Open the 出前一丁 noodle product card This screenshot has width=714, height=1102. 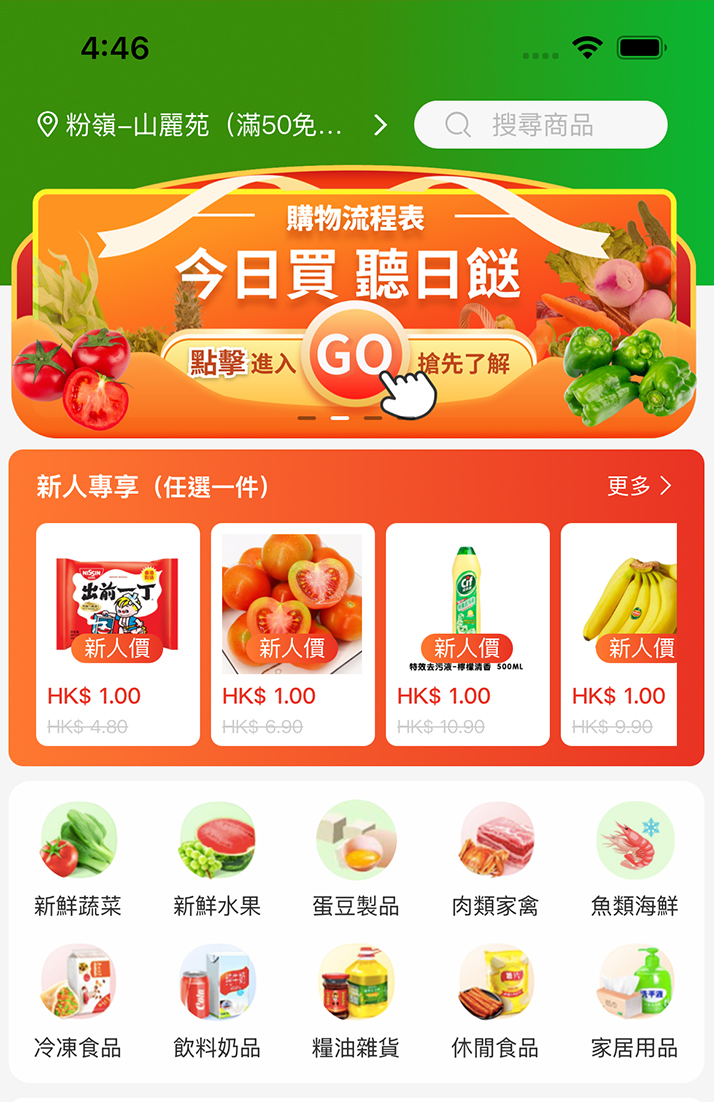[x=118, y=634]
